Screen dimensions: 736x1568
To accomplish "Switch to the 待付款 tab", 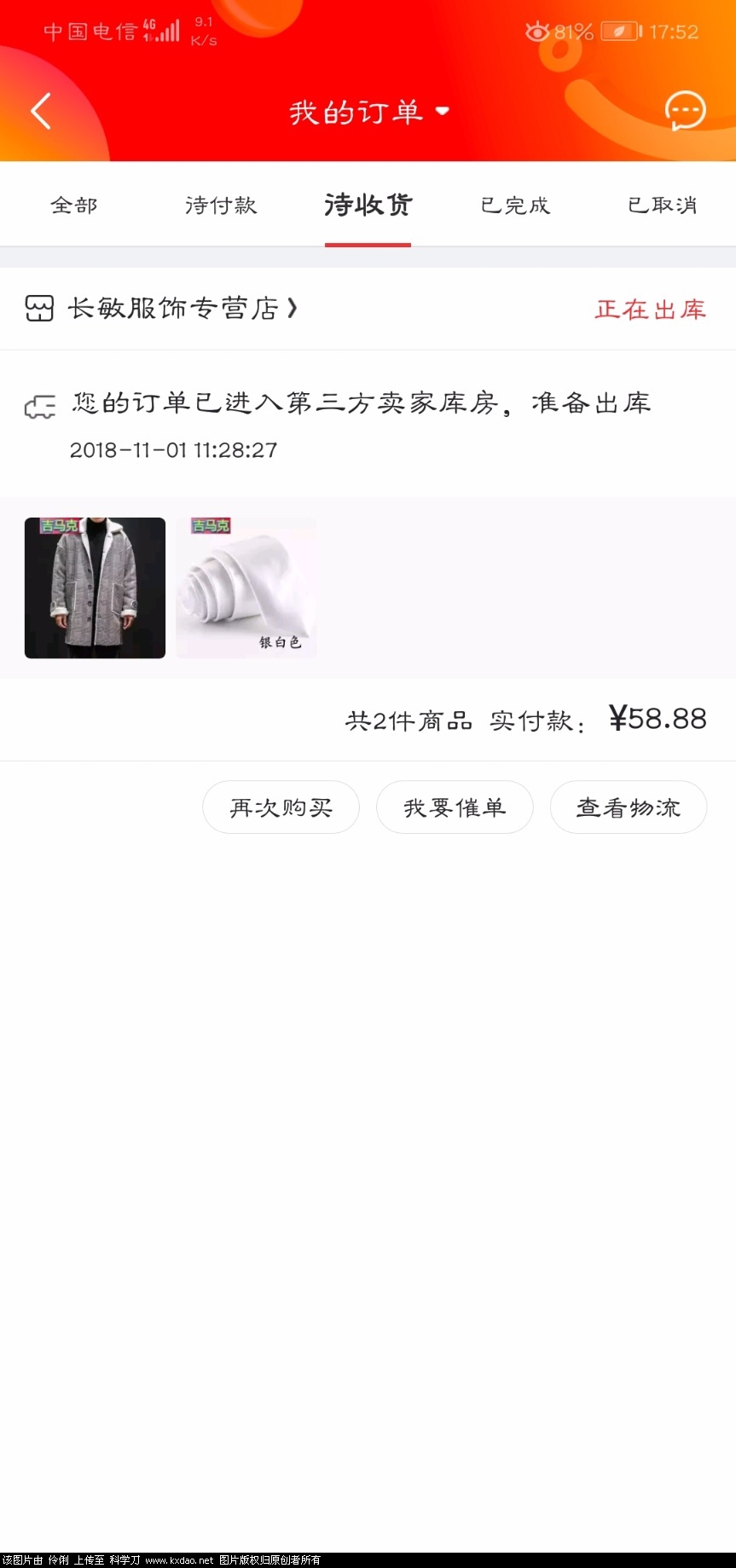I will point(221,205).
